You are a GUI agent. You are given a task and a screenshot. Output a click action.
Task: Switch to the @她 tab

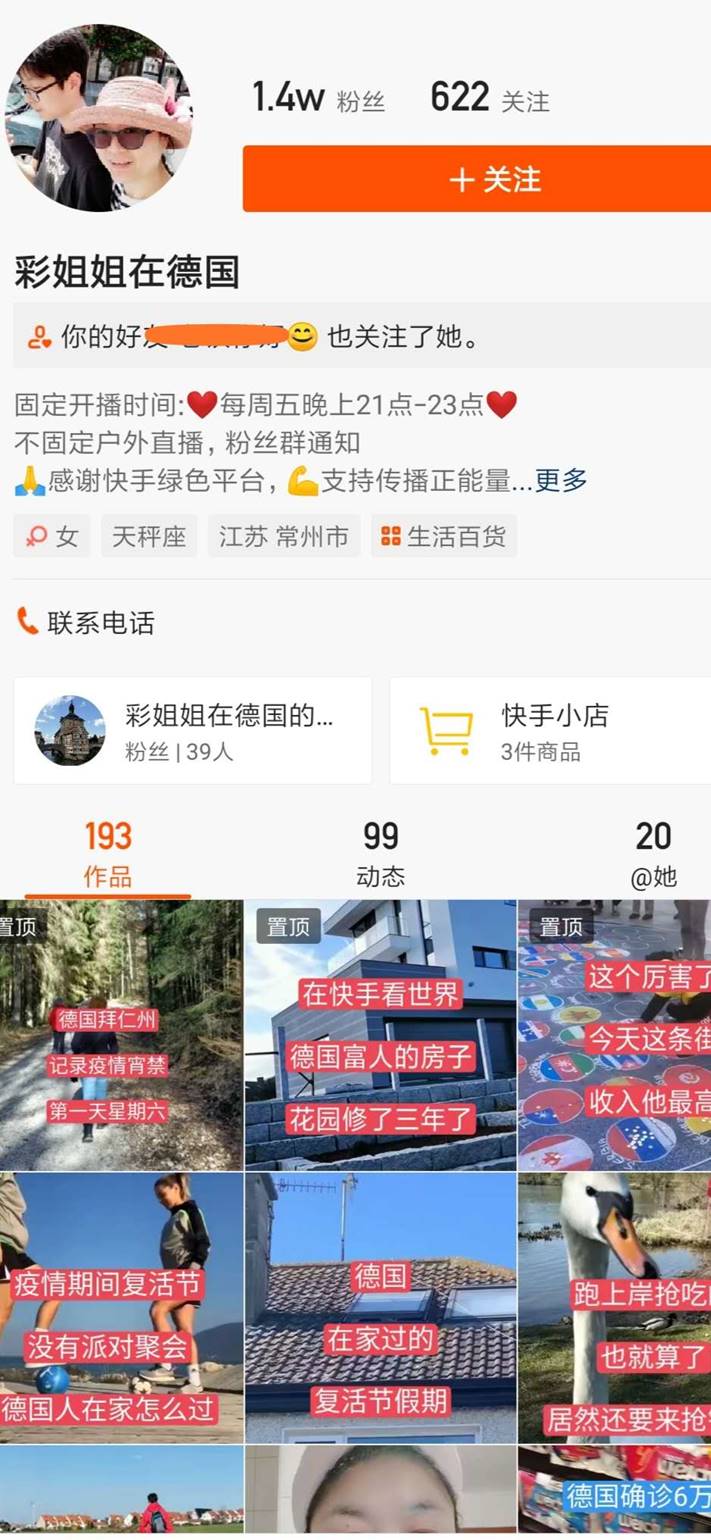pyautogui.click(x=653, y=854)
